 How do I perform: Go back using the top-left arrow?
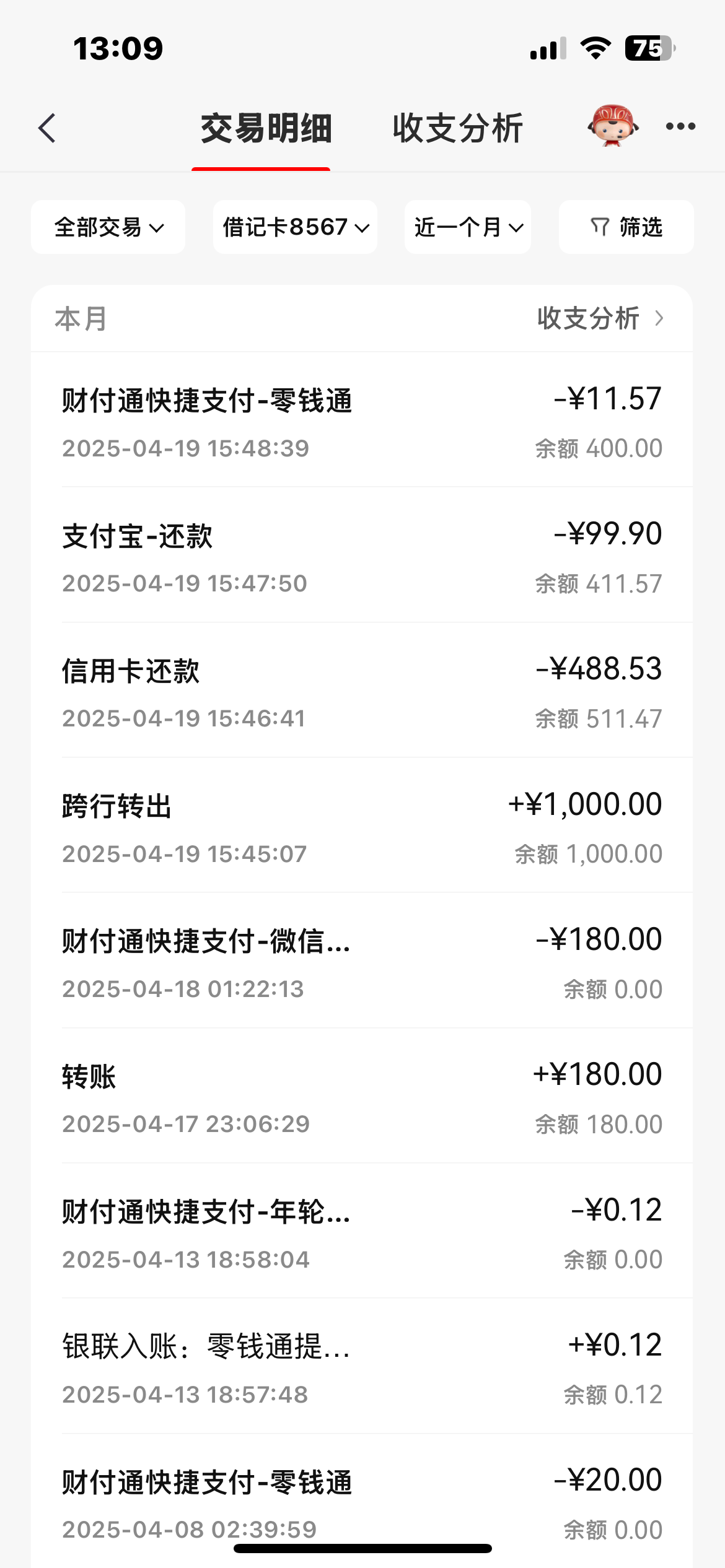[x=48, y=128]
